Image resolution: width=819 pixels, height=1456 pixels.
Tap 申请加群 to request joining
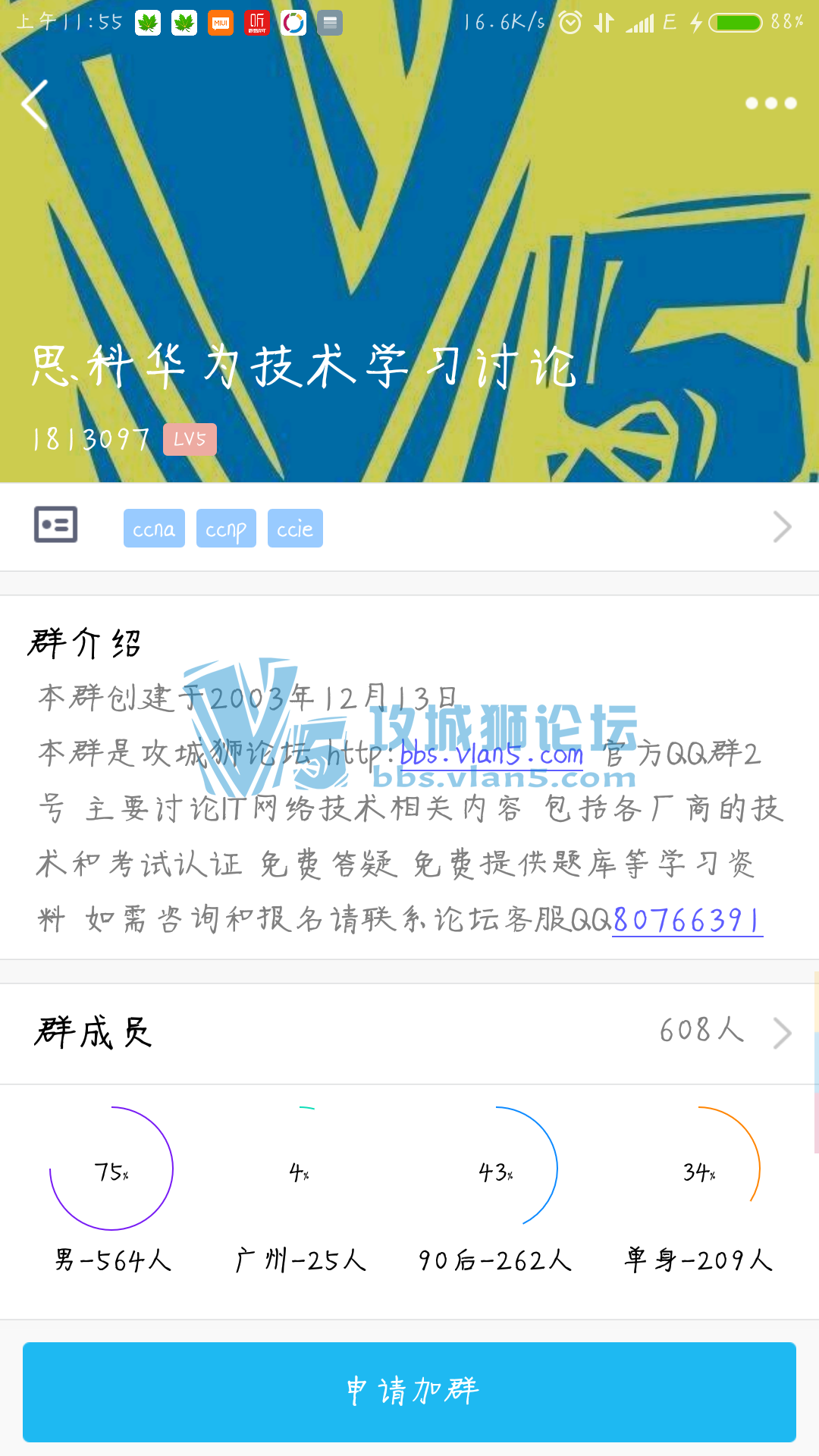409,1392
